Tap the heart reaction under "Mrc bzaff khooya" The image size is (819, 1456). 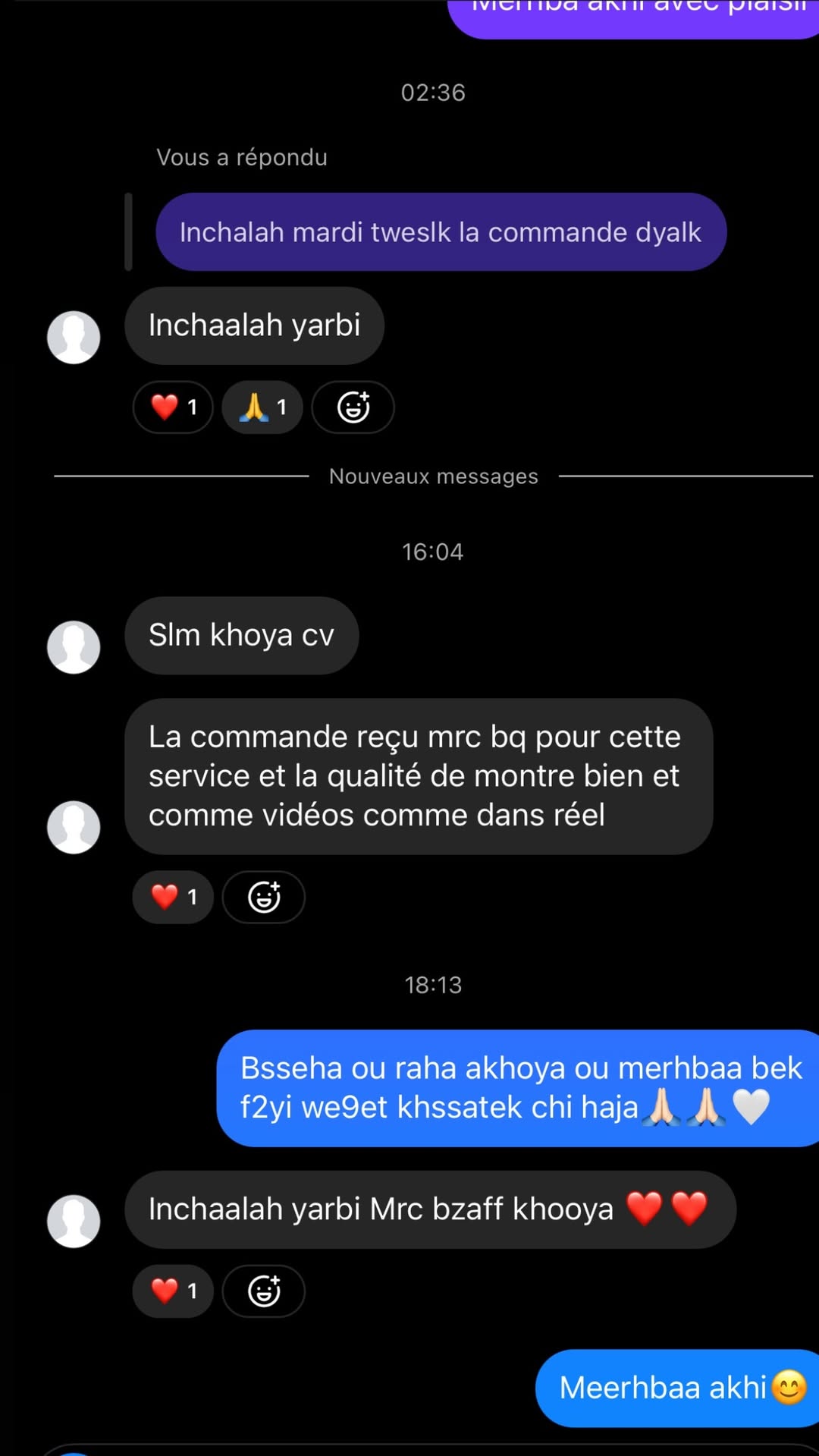pyautogui.click(x=173, y=1291)
